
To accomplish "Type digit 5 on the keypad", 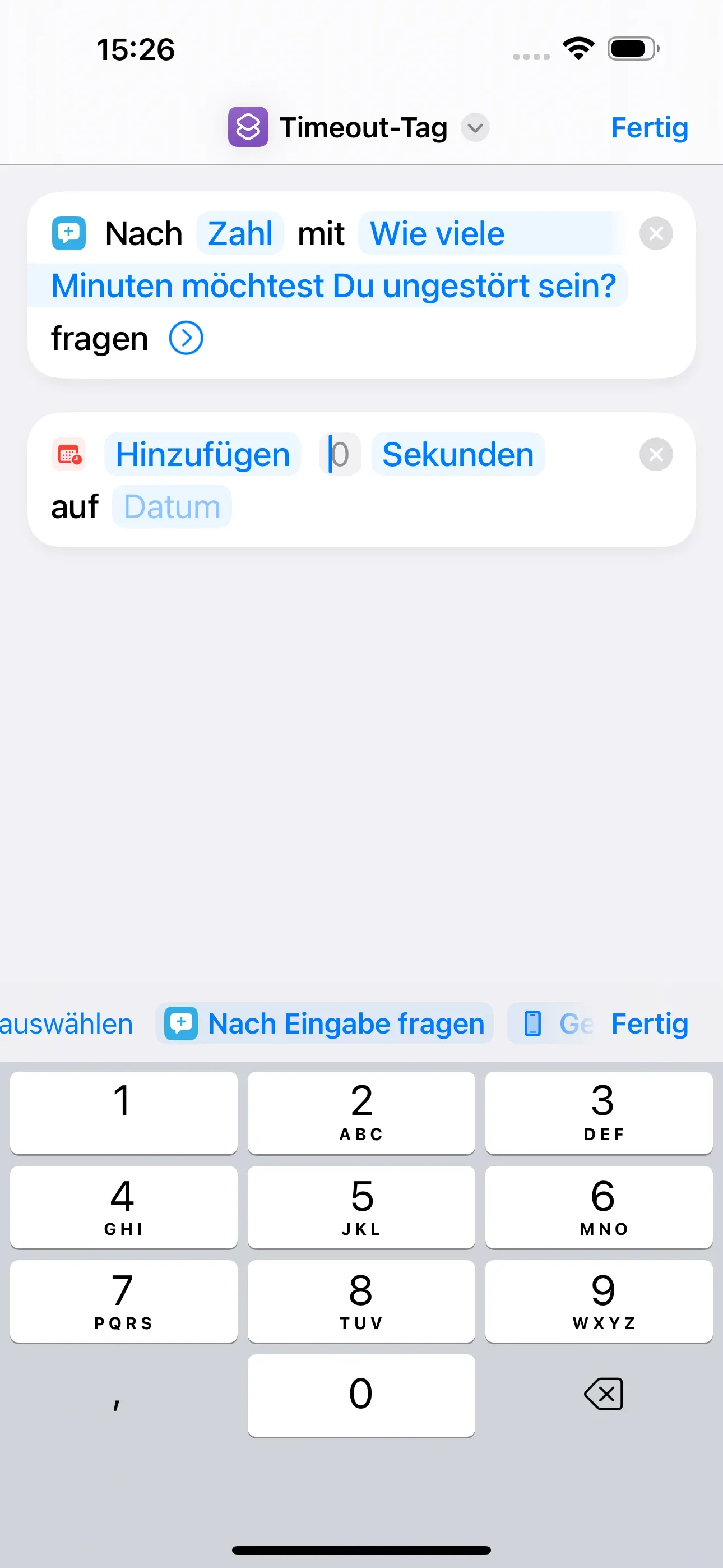I will point(361,1207).
